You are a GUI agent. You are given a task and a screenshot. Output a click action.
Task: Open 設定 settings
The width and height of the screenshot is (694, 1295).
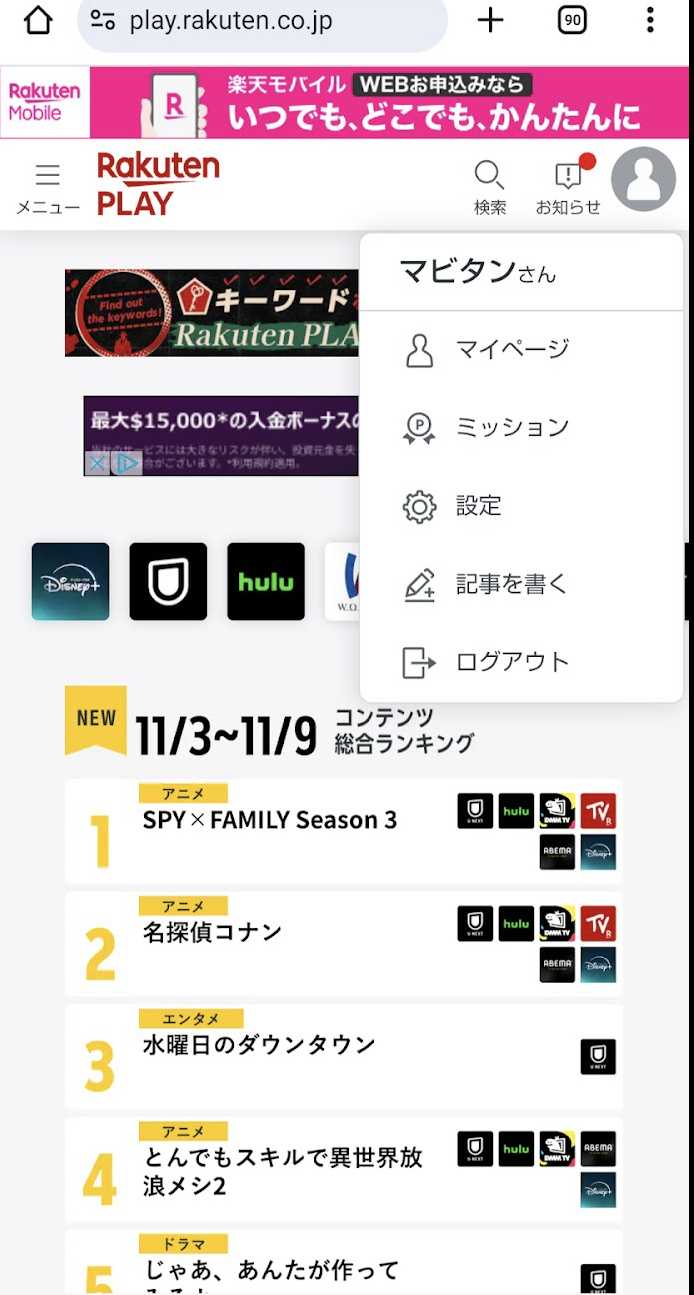click(478, 506)
